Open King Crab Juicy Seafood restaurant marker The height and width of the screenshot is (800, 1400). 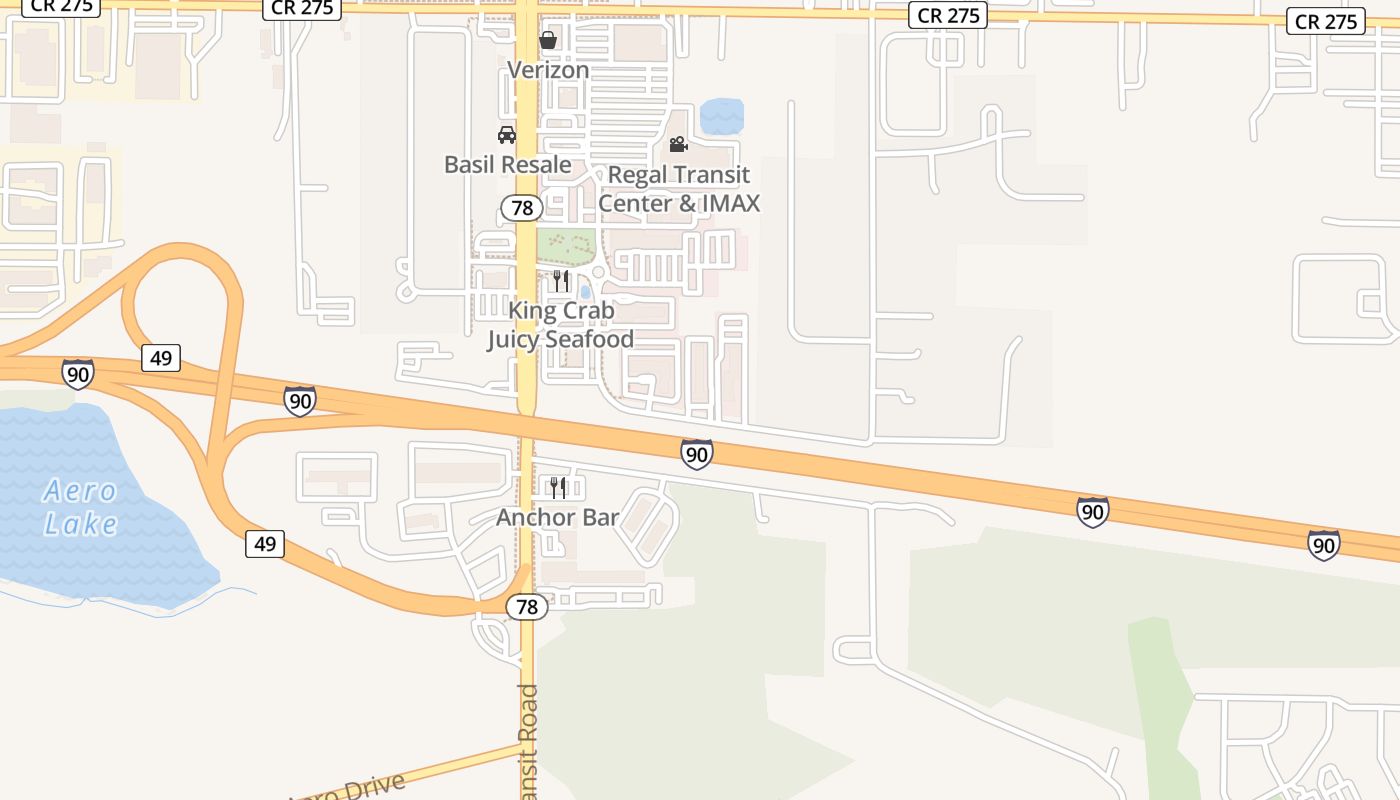click(x=561, y=281)
